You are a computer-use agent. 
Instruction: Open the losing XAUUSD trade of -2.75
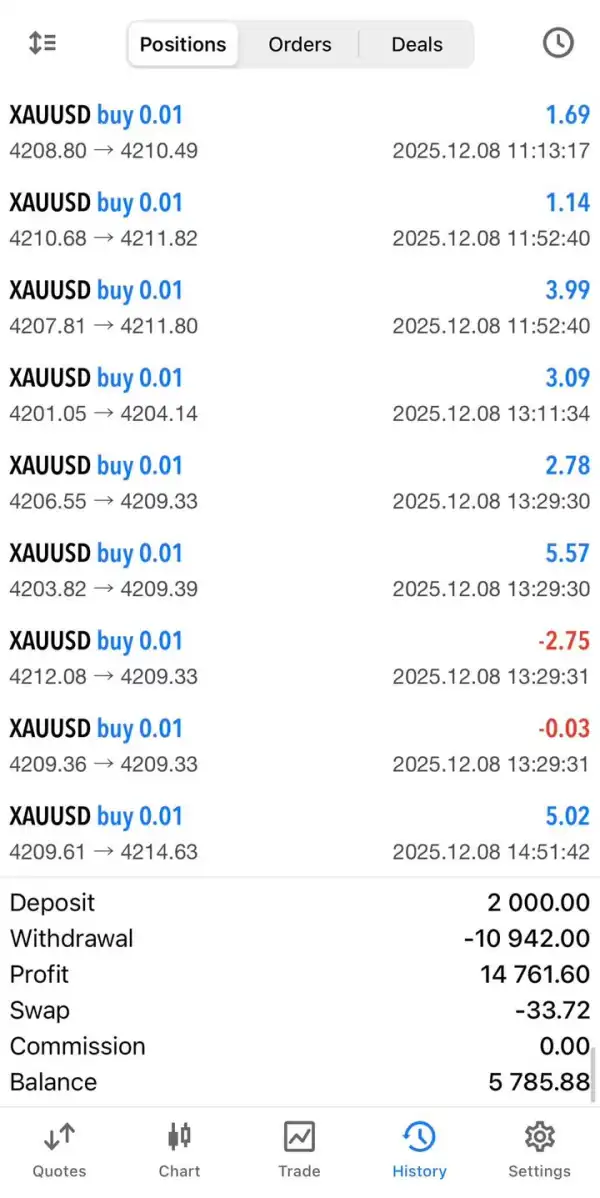(300, 658)
